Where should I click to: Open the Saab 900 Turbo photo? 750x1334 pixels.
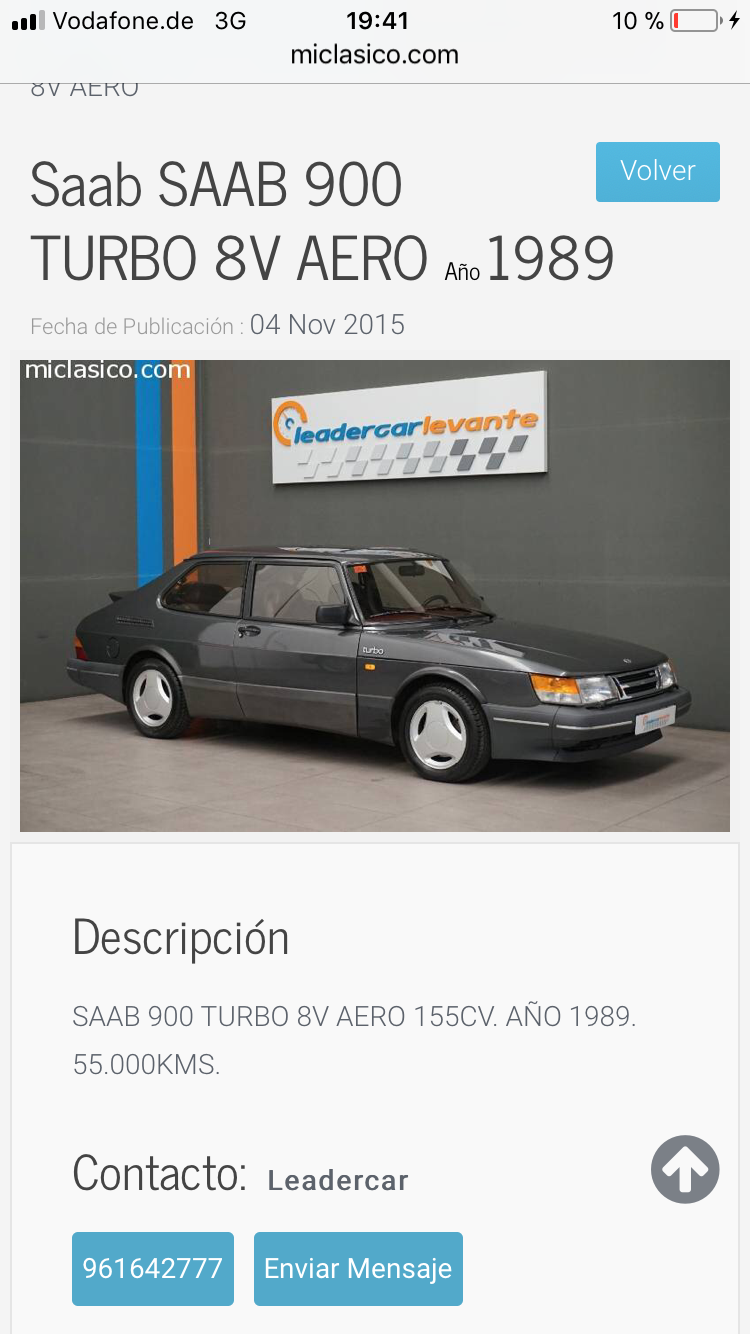click(x=375, y=596)
